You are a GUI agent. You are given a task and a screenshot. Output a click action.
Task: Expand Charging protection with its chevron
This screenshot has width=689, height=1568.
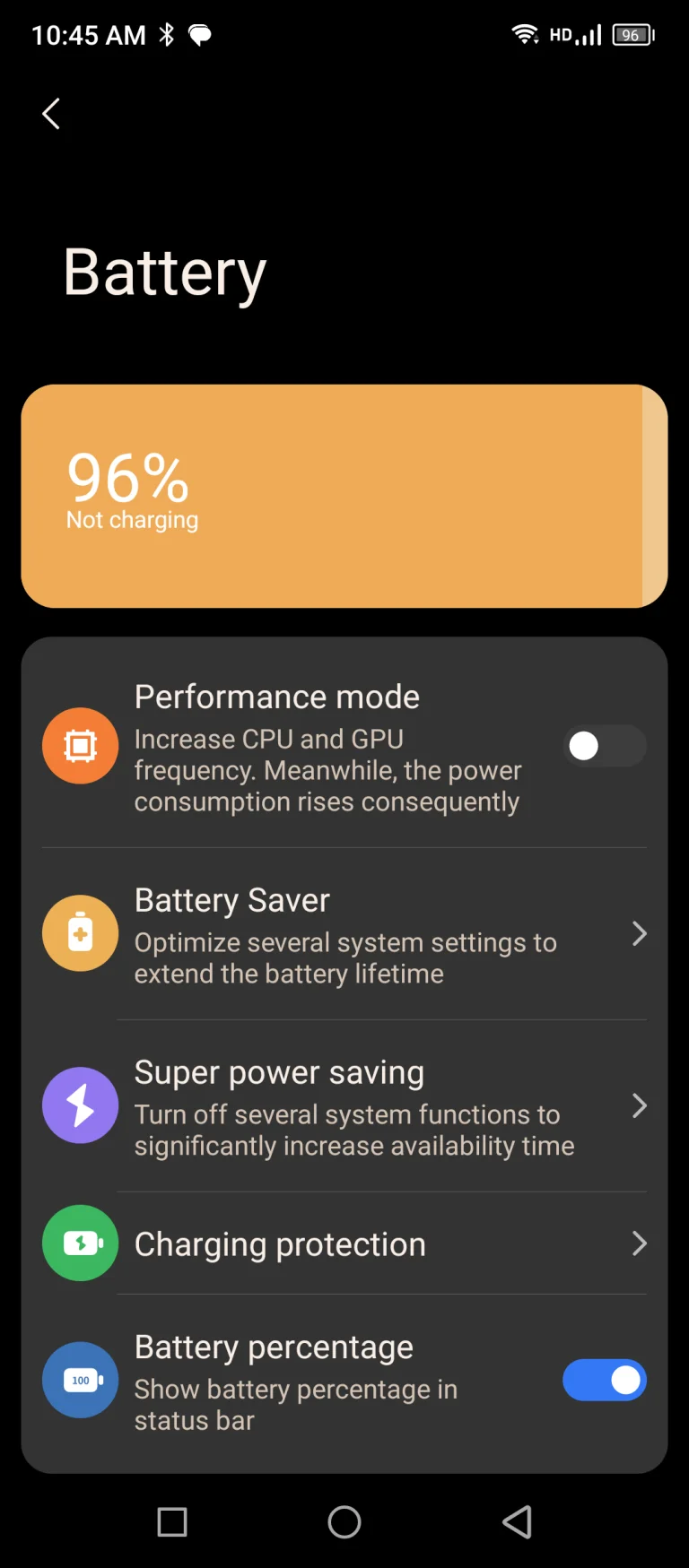(639, 1243)
